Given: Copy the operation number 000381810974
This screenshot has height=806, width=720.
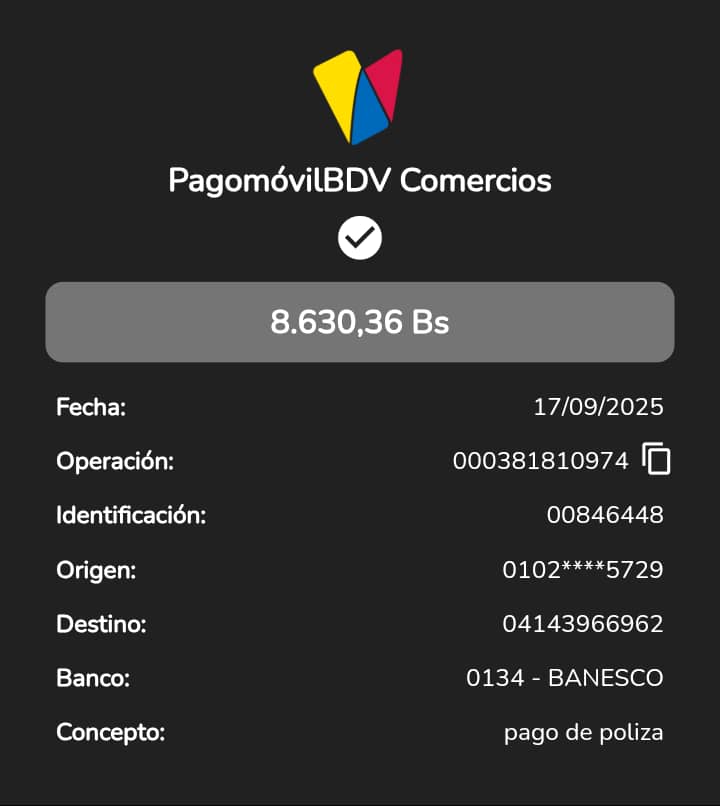Looking at the screenshot, I should coord(656,459).
